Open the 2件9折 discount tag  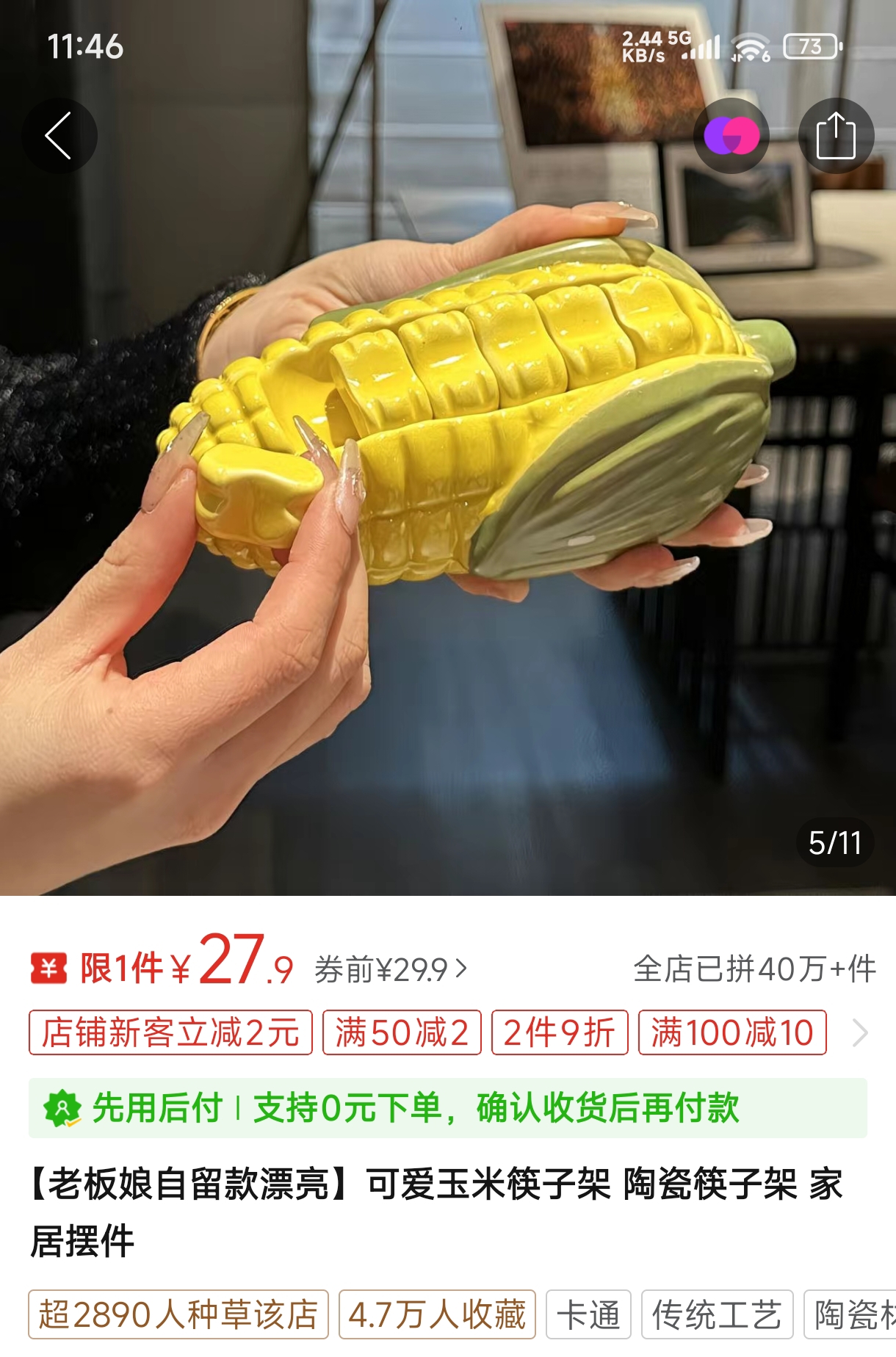pyautogui.click(x=559, y=1032)
